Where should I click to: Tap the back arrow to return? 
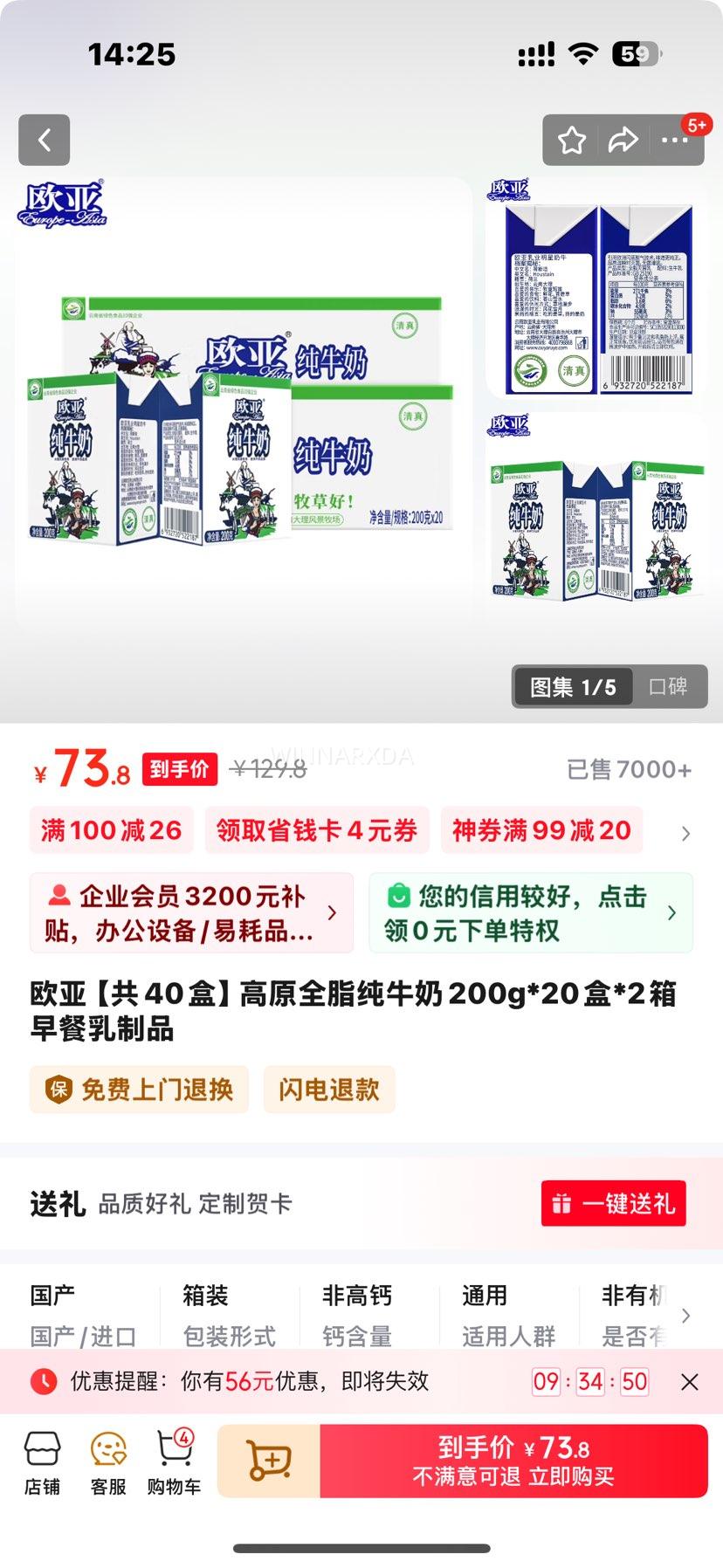coord(44,140)
